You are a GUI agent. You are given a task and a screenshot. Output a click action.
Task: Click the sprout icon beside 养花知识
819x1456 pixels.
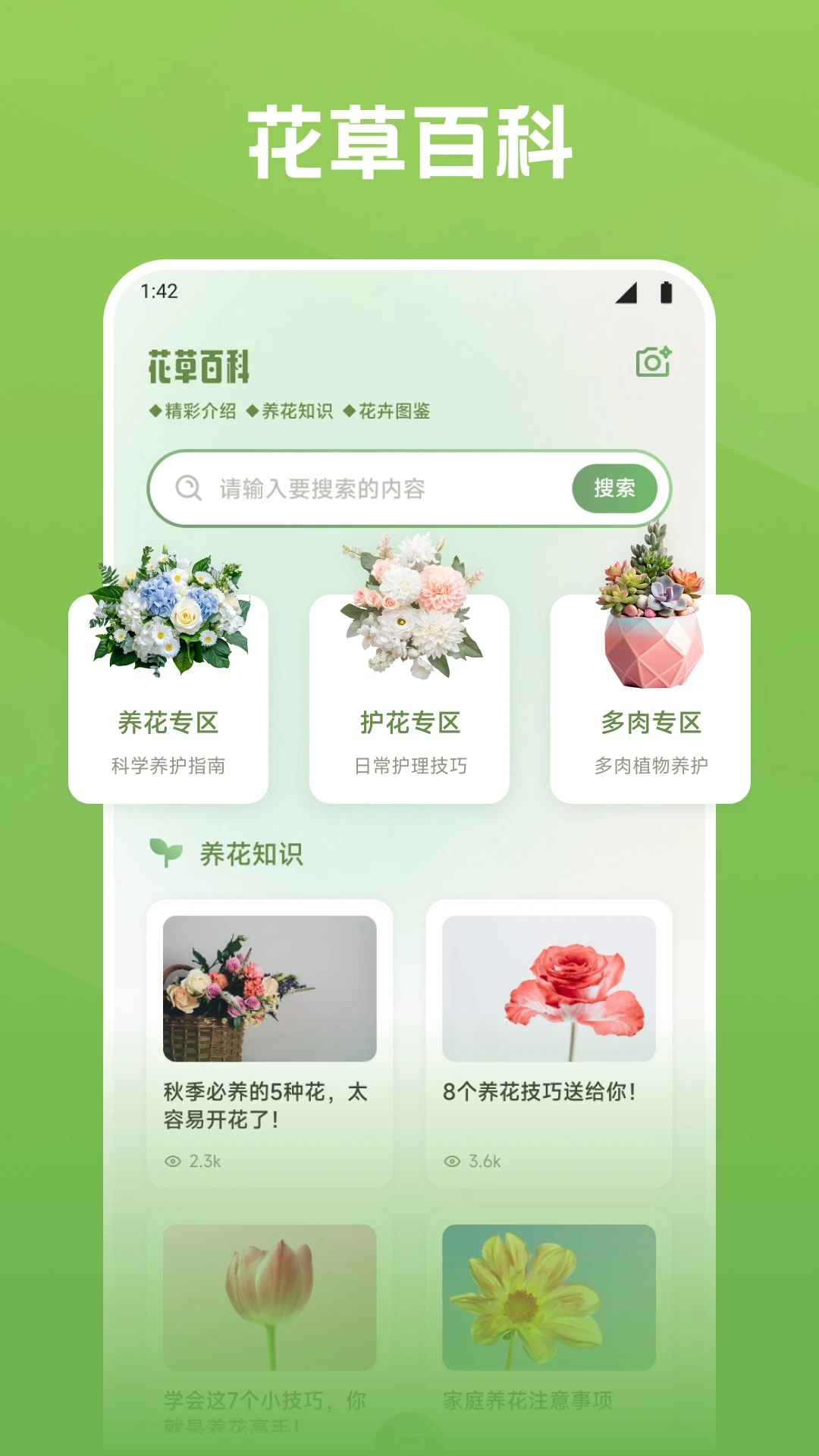pyautogui.click(x=168, y=855)
